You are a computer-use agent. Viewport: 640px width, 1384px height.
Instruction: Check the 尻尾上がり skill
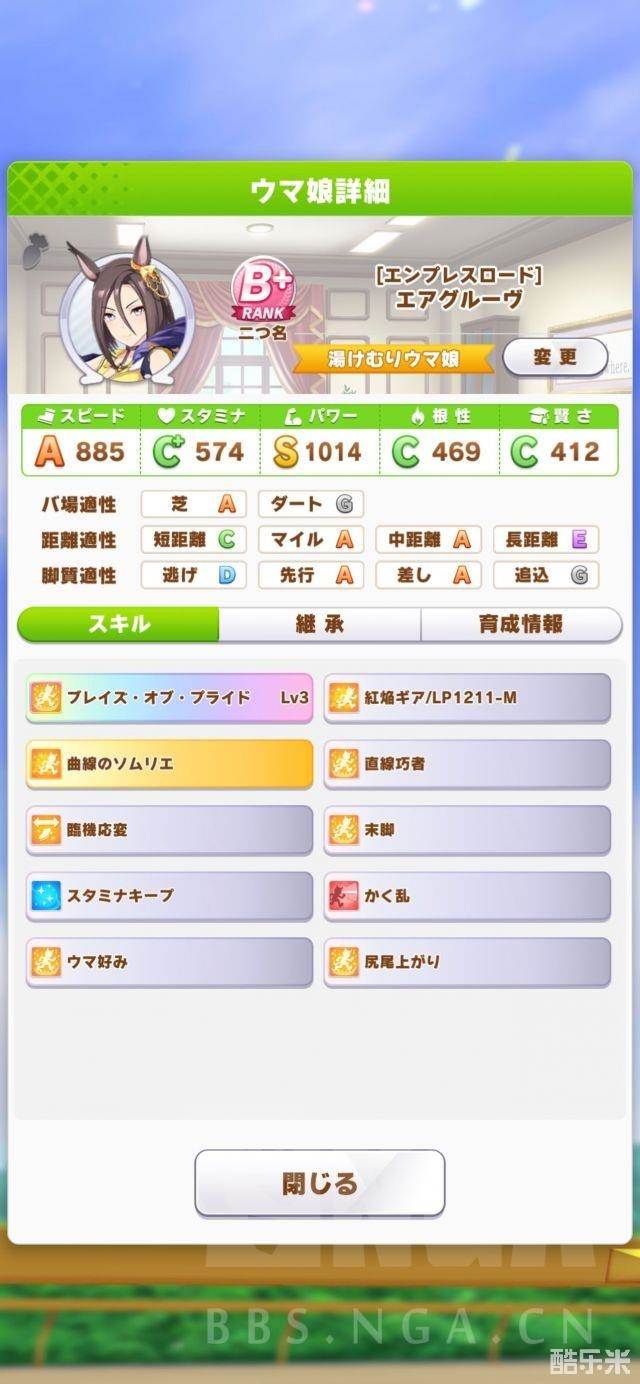click(467, 962)
